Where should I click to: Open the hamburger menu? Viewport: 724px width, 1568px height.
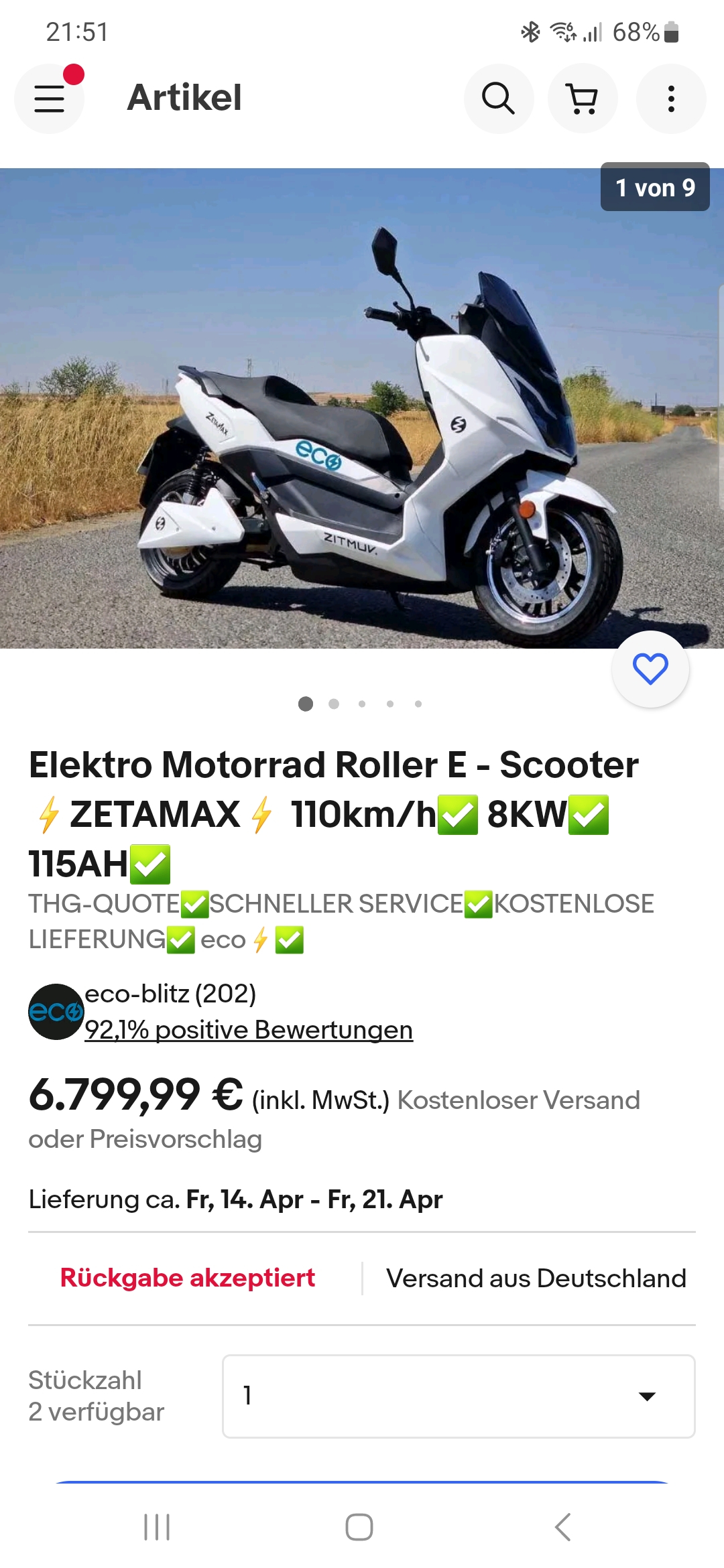point(50,99)
